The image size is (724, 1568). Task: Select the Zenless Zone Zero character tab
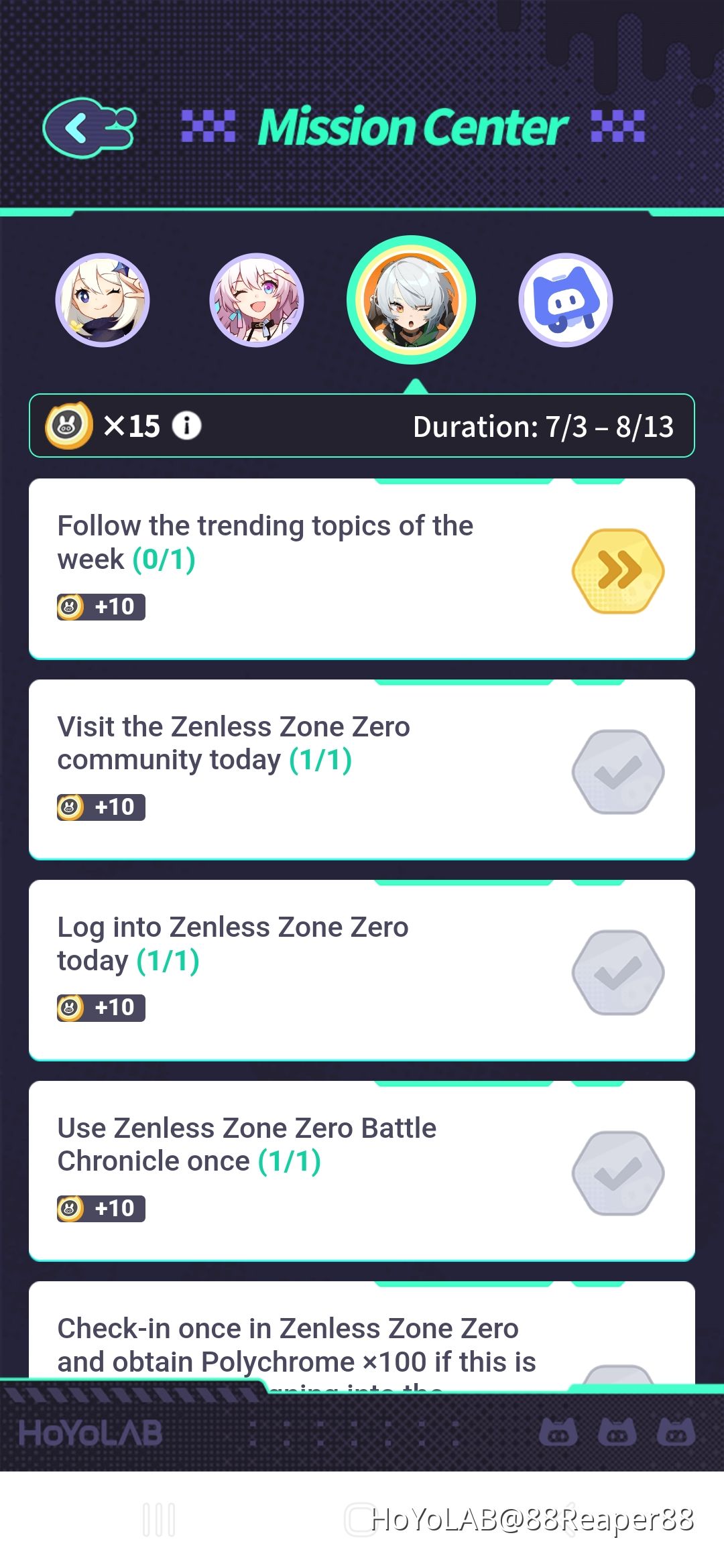411,300
